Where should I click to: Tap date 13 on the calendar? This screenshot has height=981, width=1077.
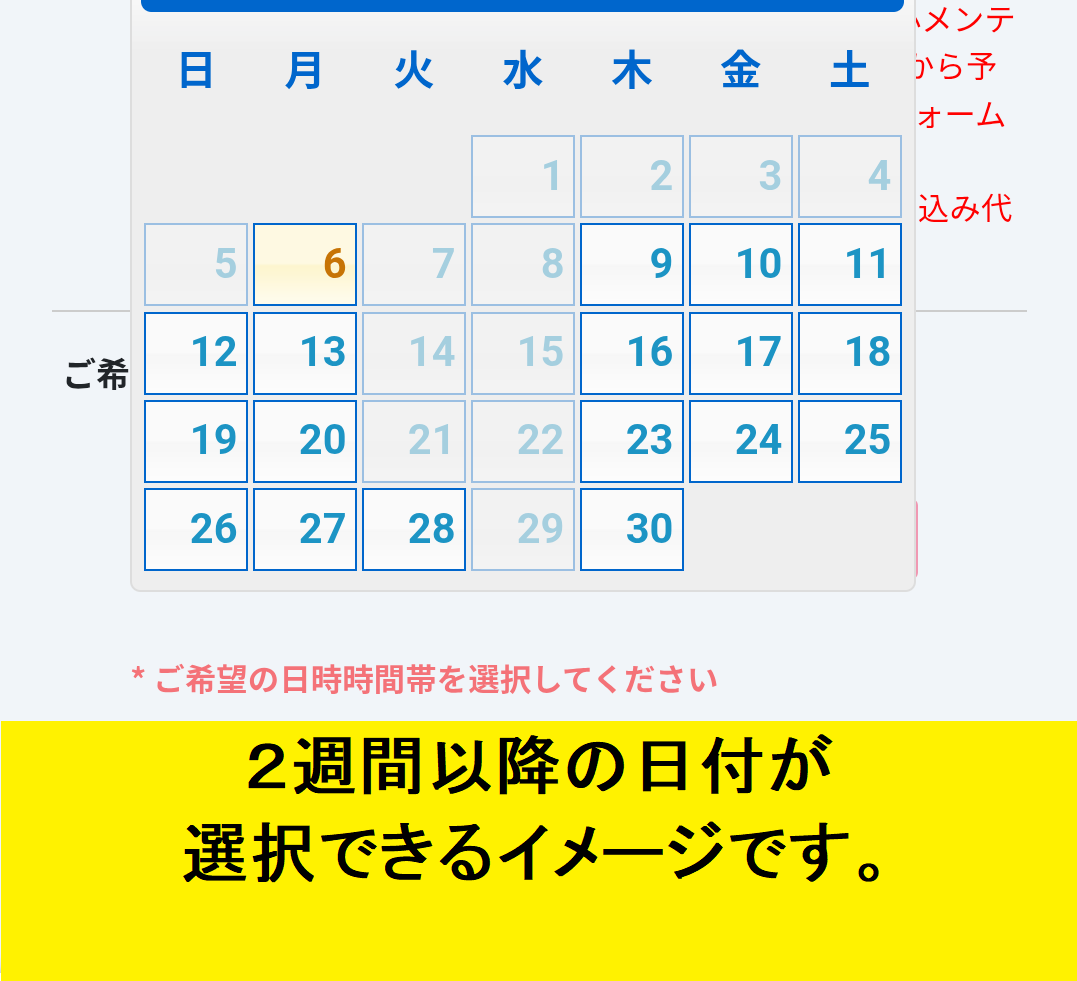coord(305,353)
